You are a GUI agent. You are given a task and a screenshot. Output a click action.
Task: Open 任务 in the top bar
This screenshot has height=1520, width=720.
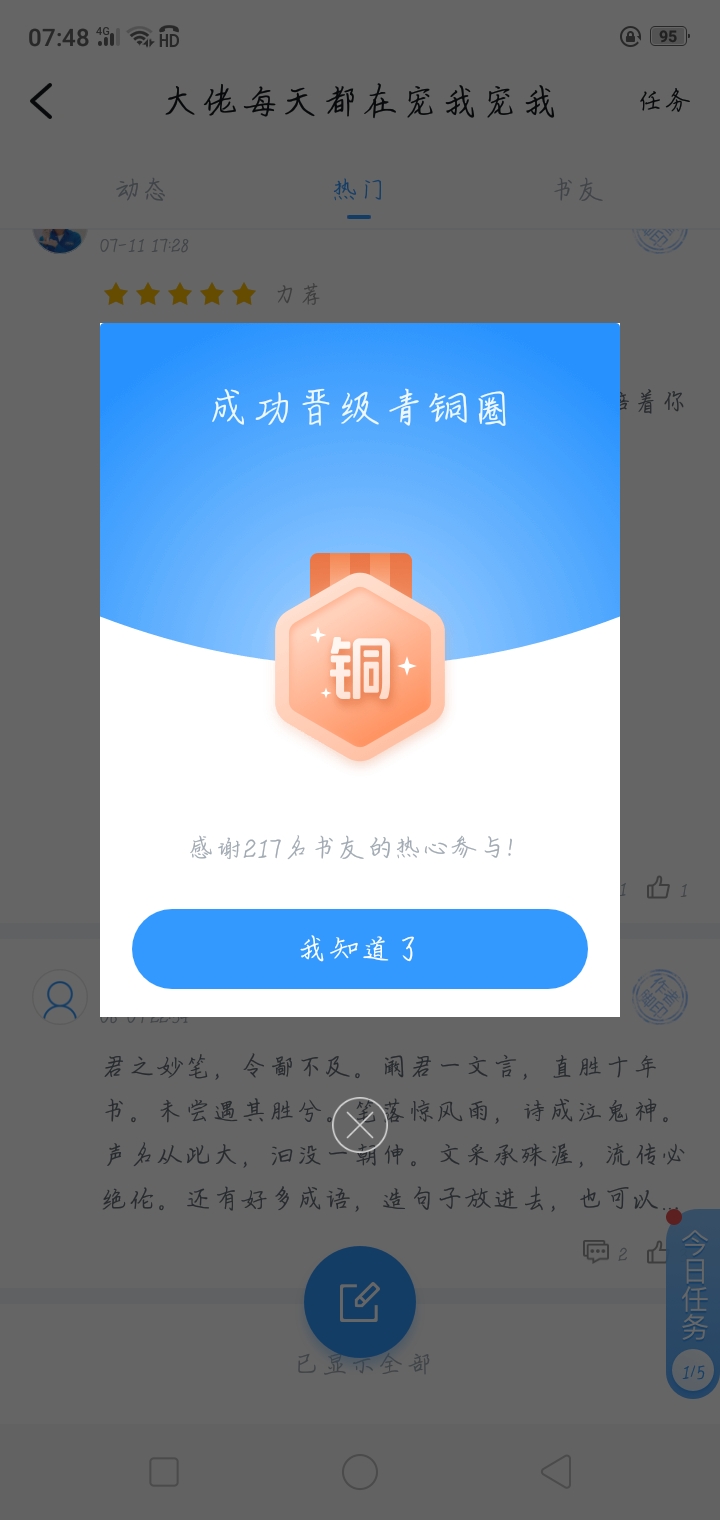[x=664, y=102]
